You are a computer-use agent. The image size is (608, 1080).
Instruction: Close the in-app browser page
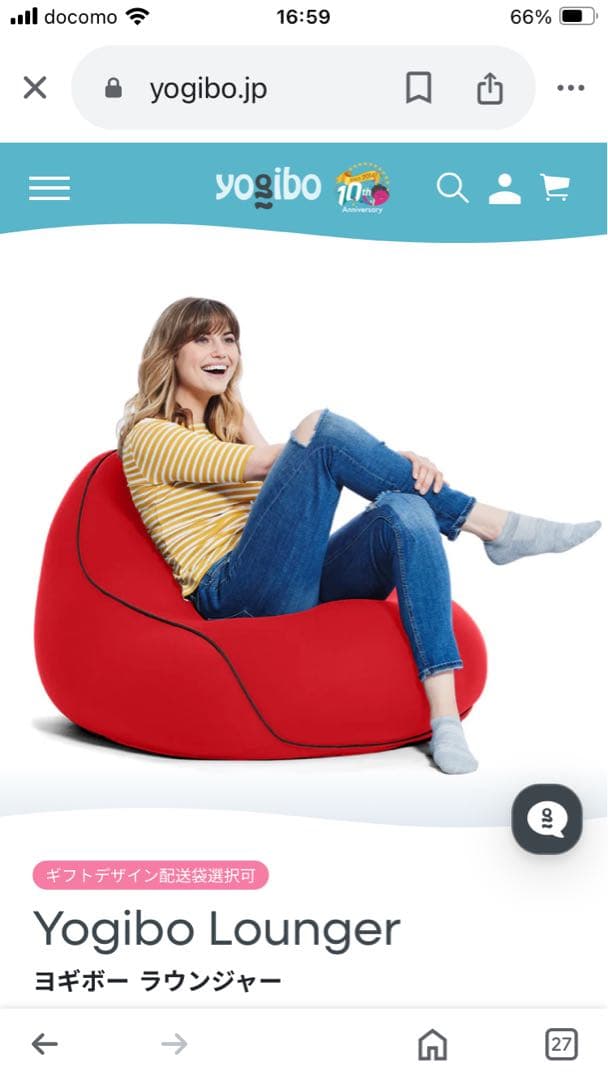[x=35, y=88]
